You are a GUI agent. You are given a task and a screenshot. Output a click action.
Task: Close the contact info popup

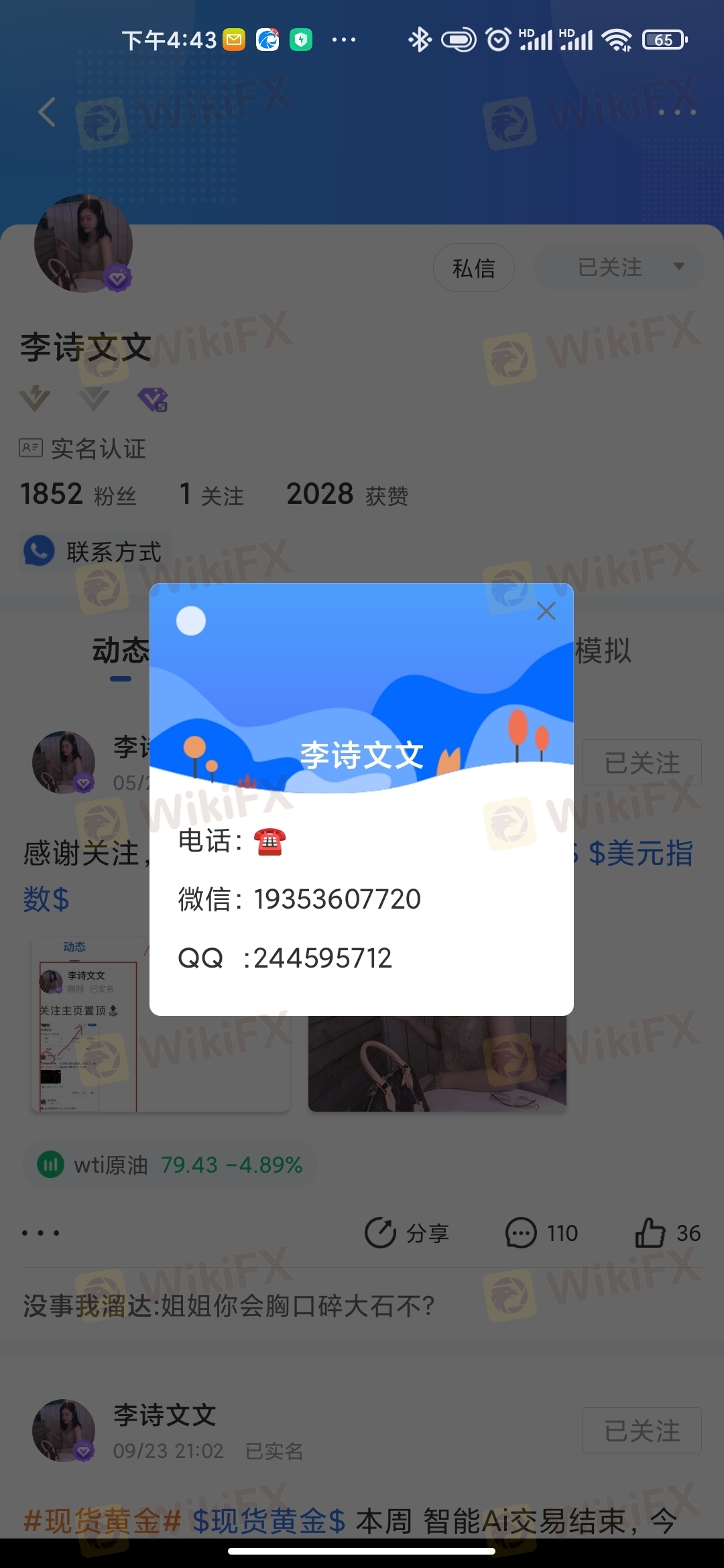[x=546, y=611]
